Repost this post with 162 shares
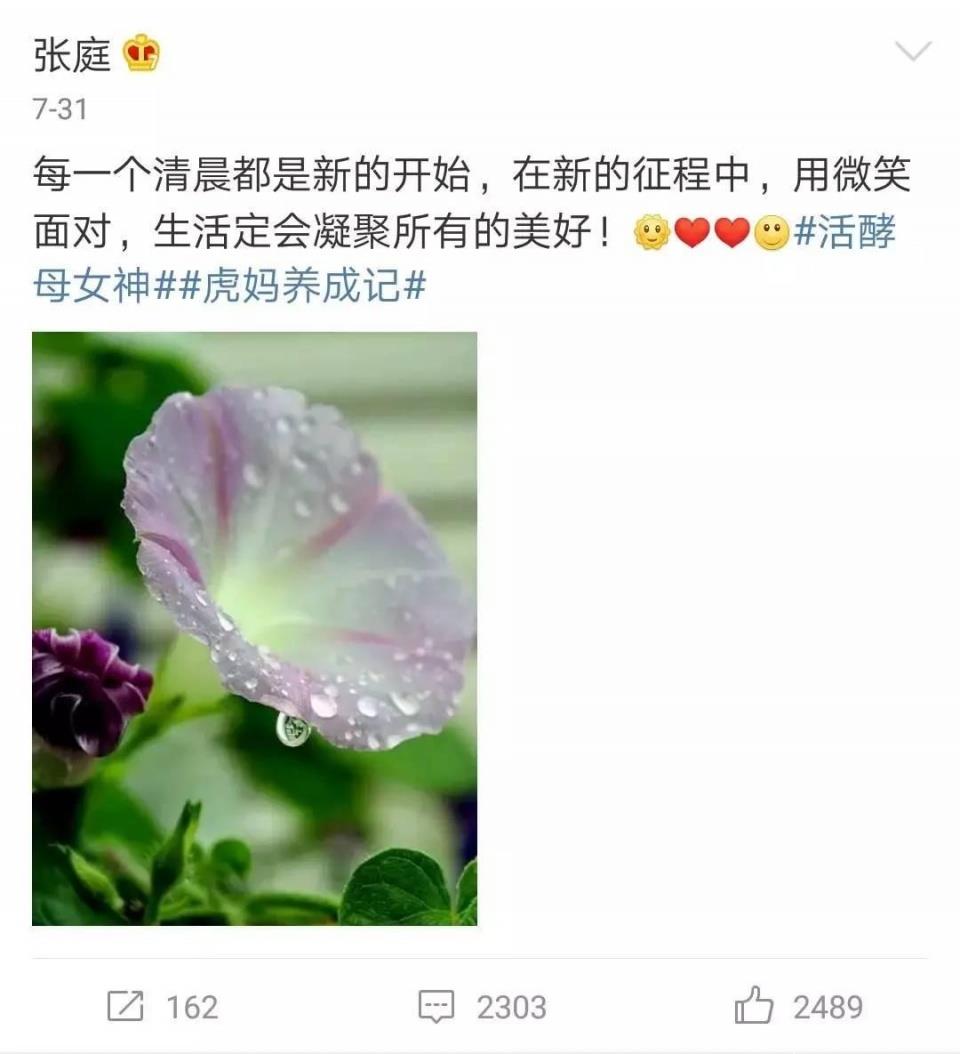Viewport: 960px width, 1054px height. click(x=162, y=1006)
